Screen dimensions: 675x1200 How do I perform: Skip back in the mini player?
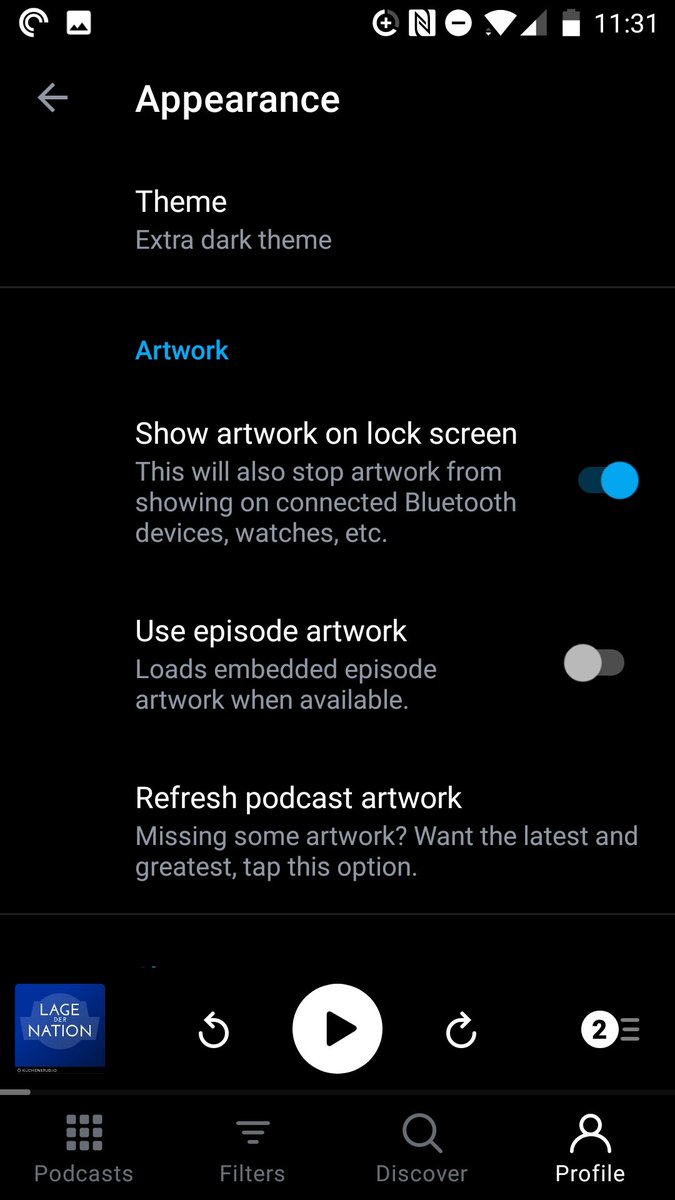tap(214, 1030)
